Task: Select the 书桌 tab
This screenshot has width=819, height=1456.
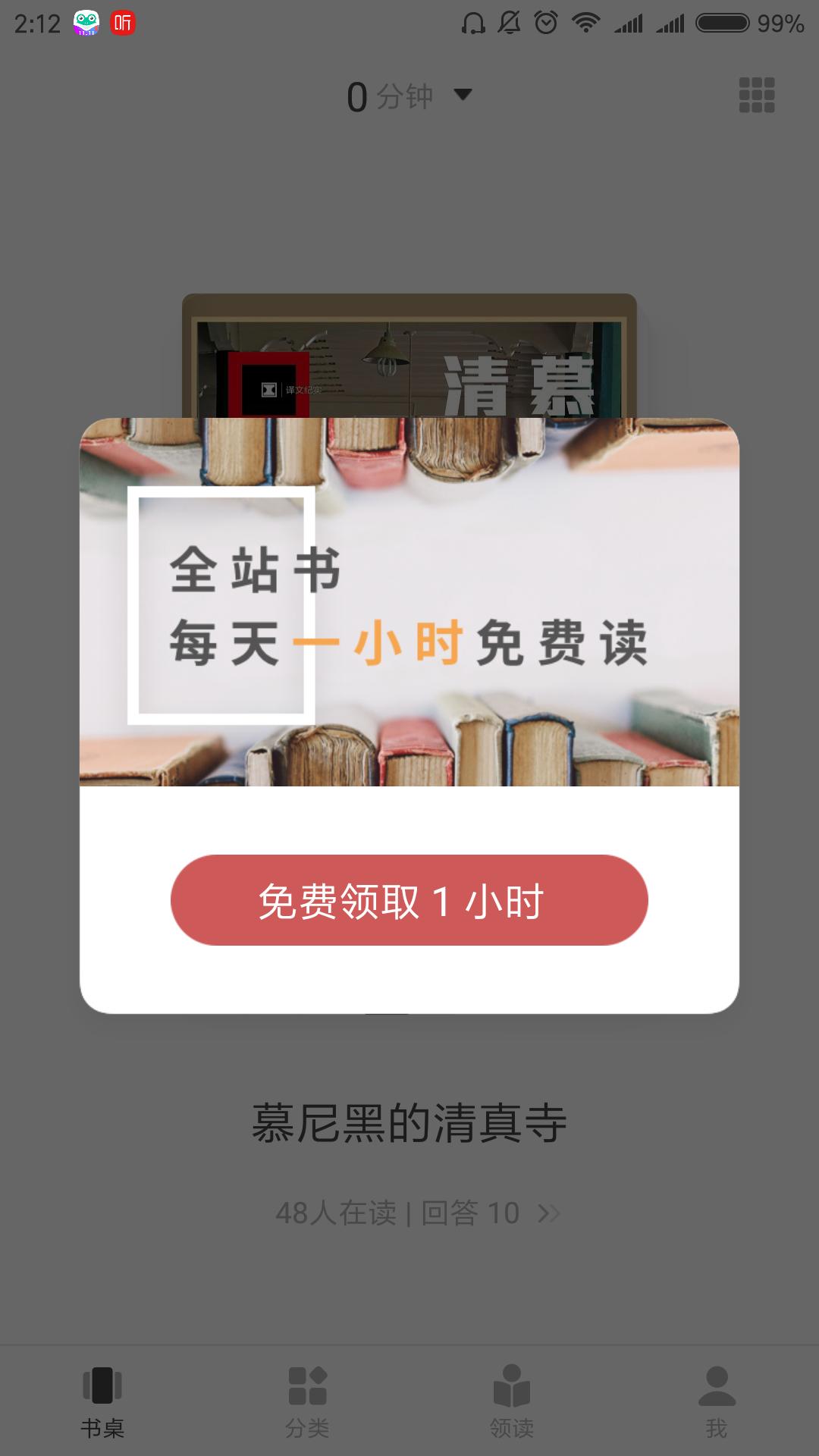Action: 102,1401
